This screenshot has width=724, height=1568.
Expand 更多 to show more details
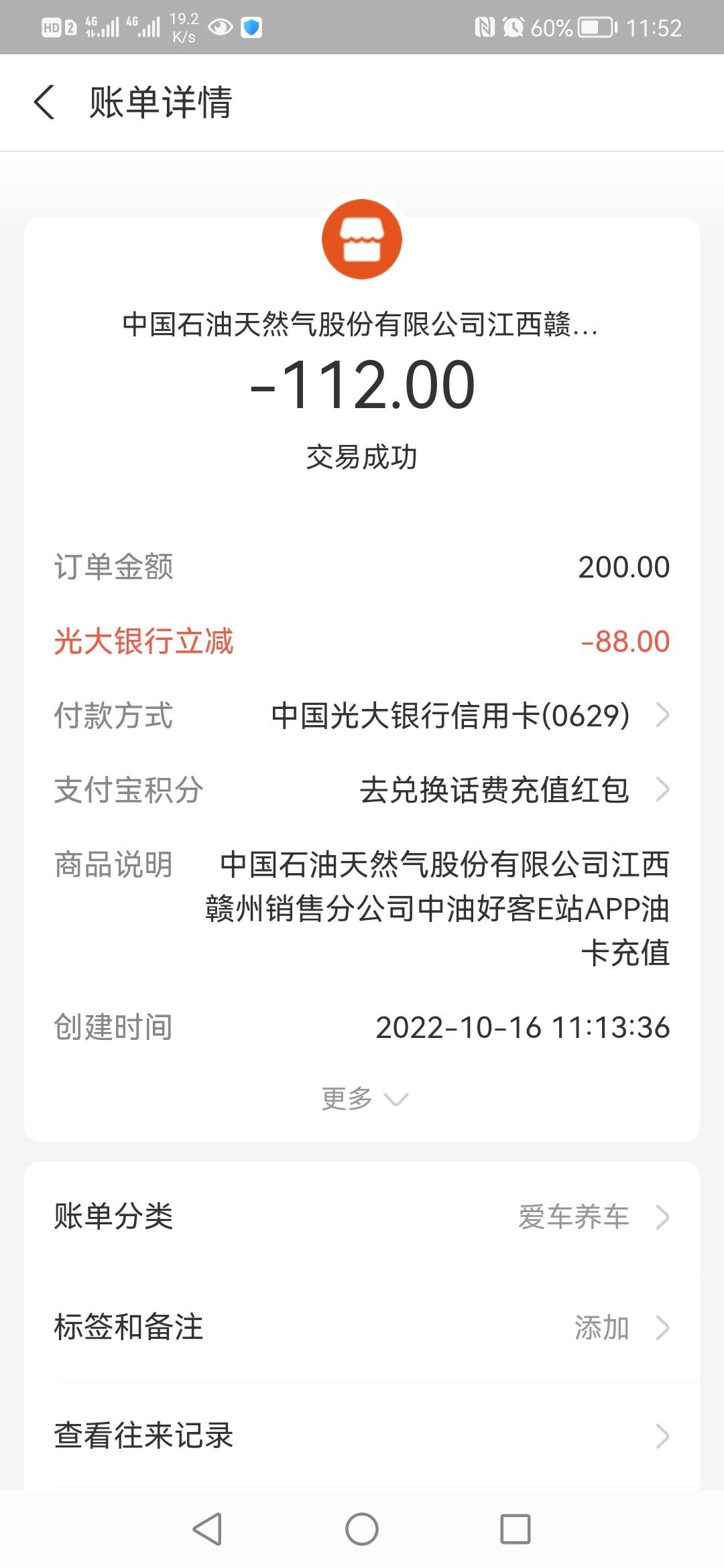pyautogui.click(x=364, y=1099)
